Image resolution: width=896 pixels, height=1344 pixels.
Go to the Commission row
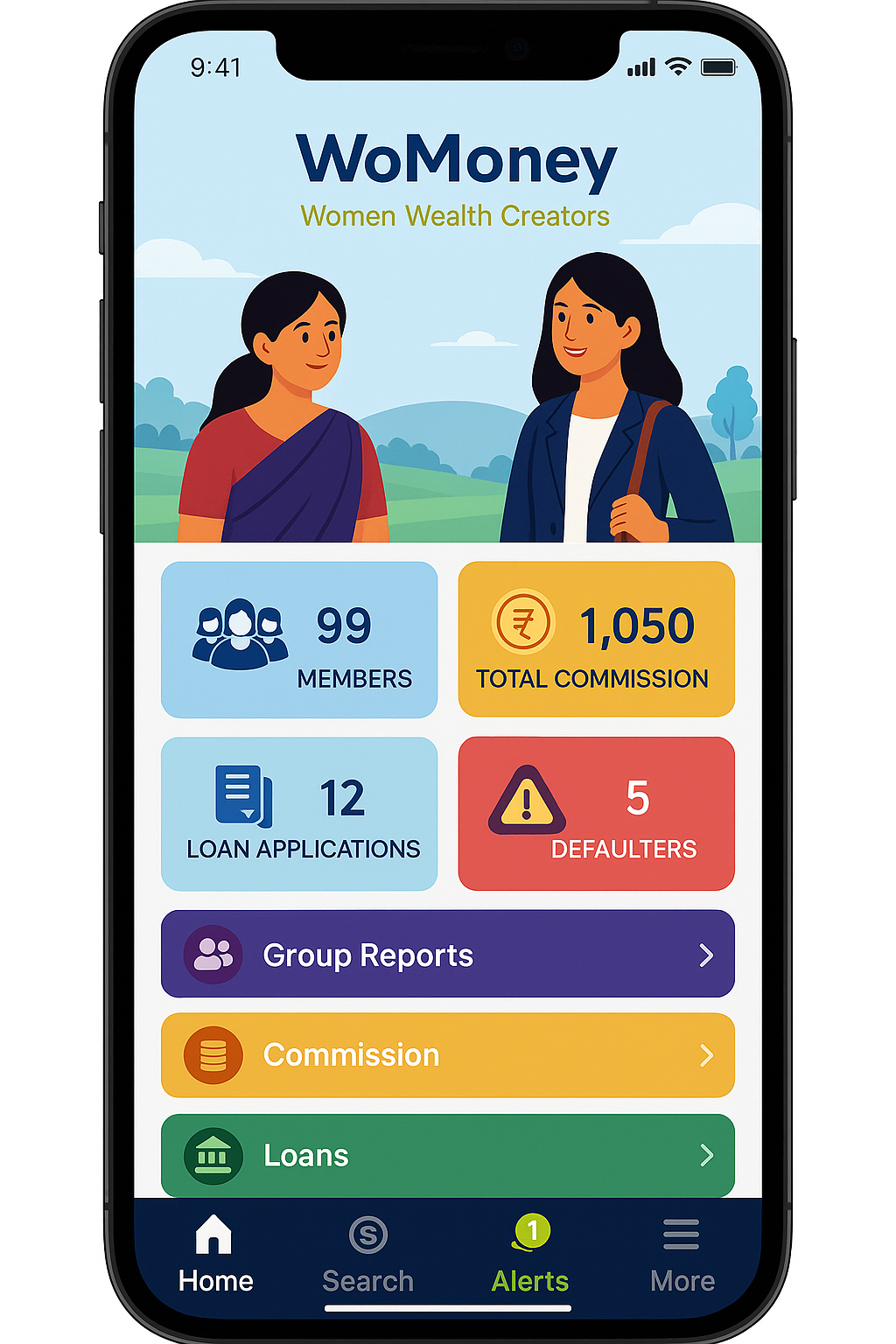coord(447,1055)
